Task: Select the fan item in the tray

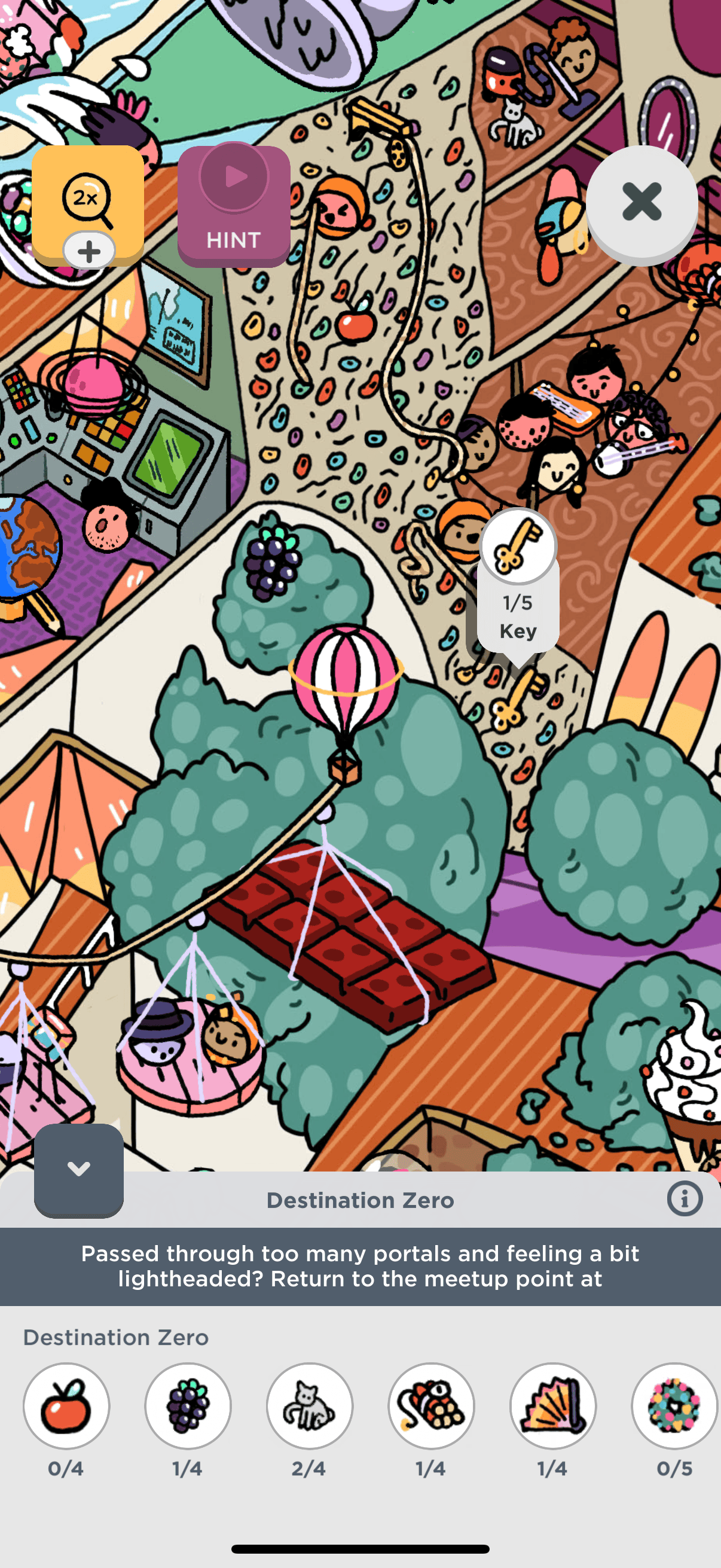Action: click(x=553, y=1406)
